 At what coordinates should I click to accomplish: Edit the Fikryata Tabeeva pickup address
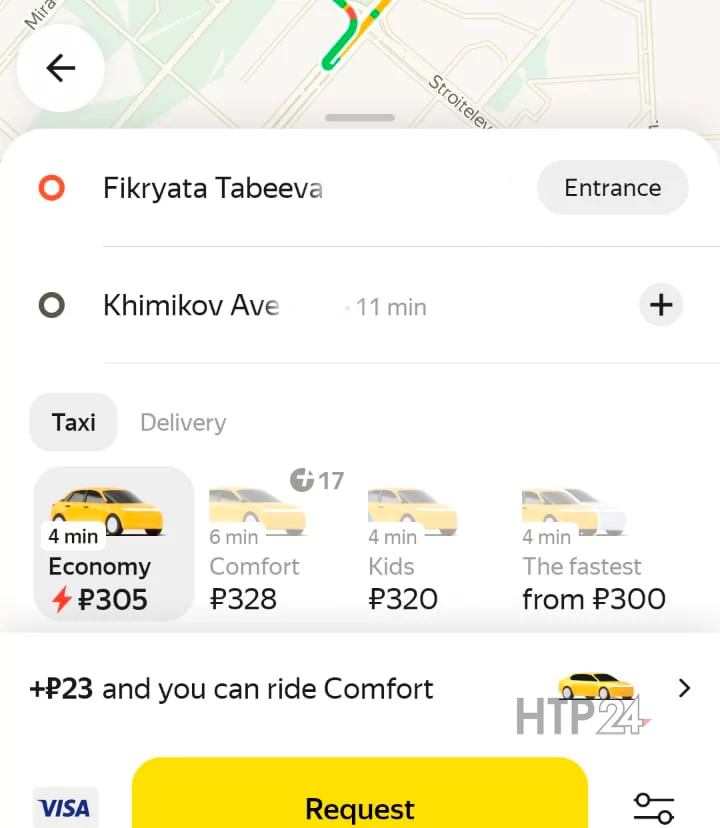213,188
